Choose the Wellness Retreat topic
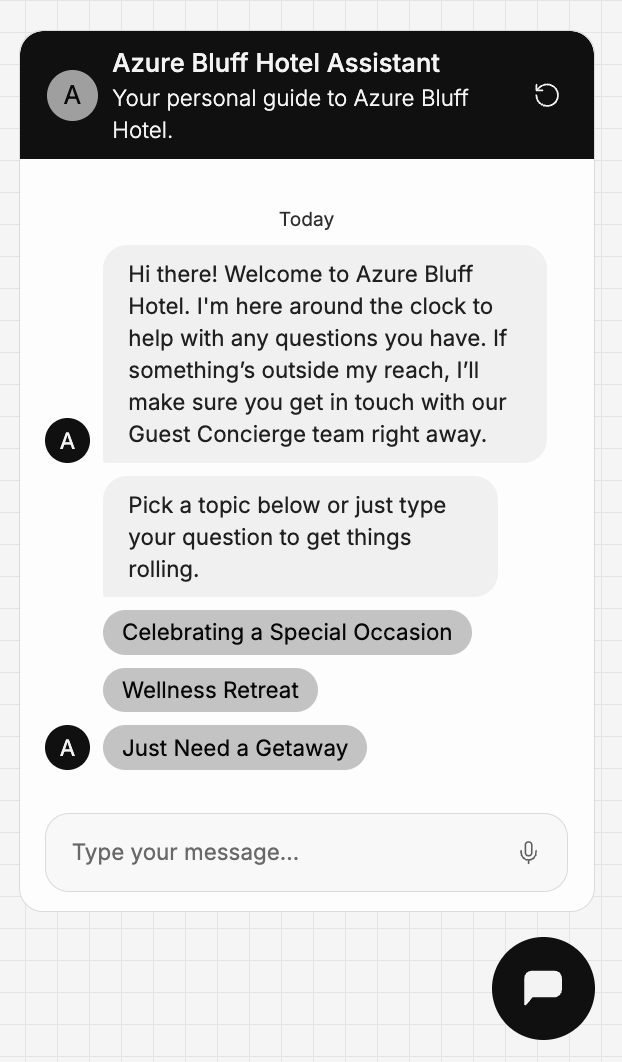 210,689
